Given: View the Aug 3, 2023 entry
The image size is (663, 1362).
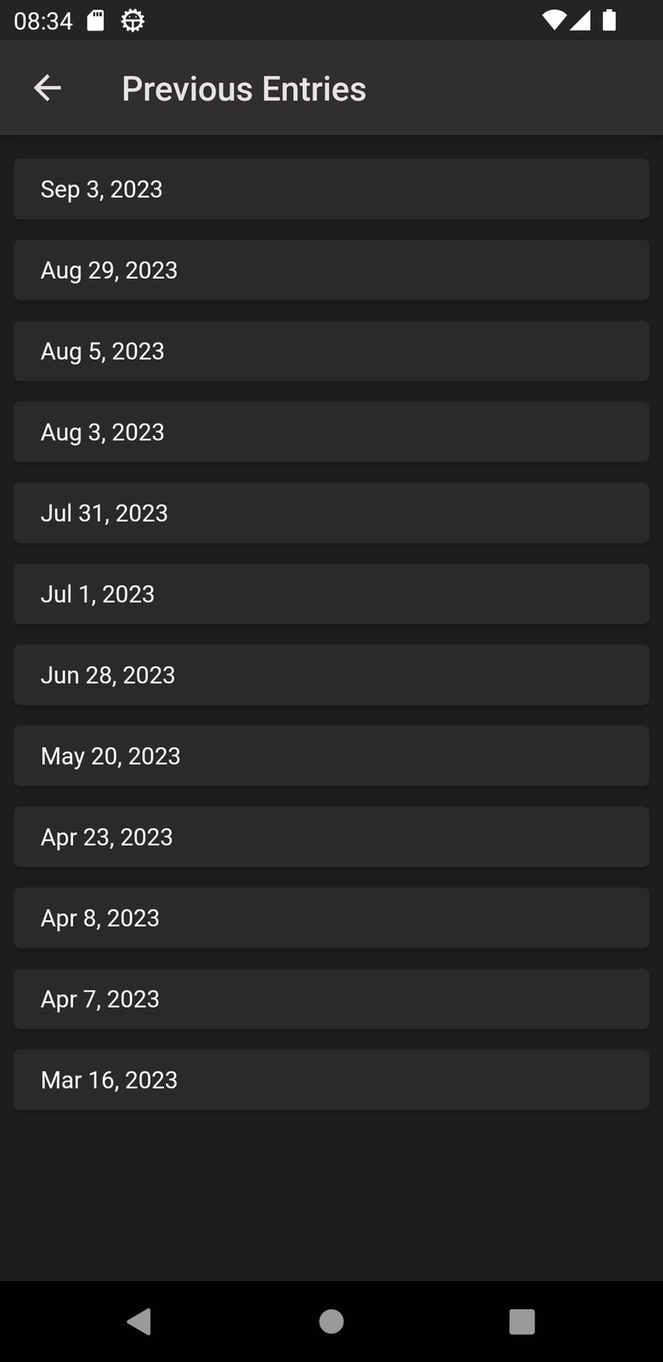Looking at the screenshot, I should pyautogui.click(x=331, y=432).
